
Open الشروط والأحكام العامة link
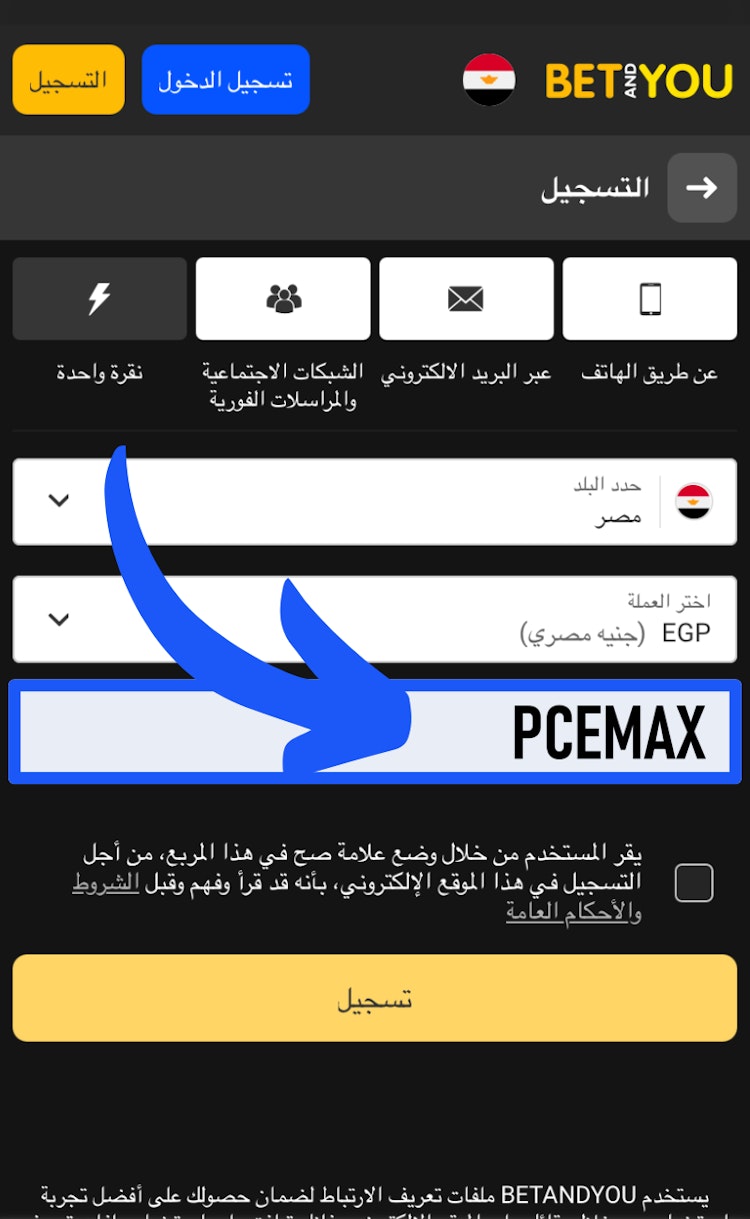tap(105, 884)
